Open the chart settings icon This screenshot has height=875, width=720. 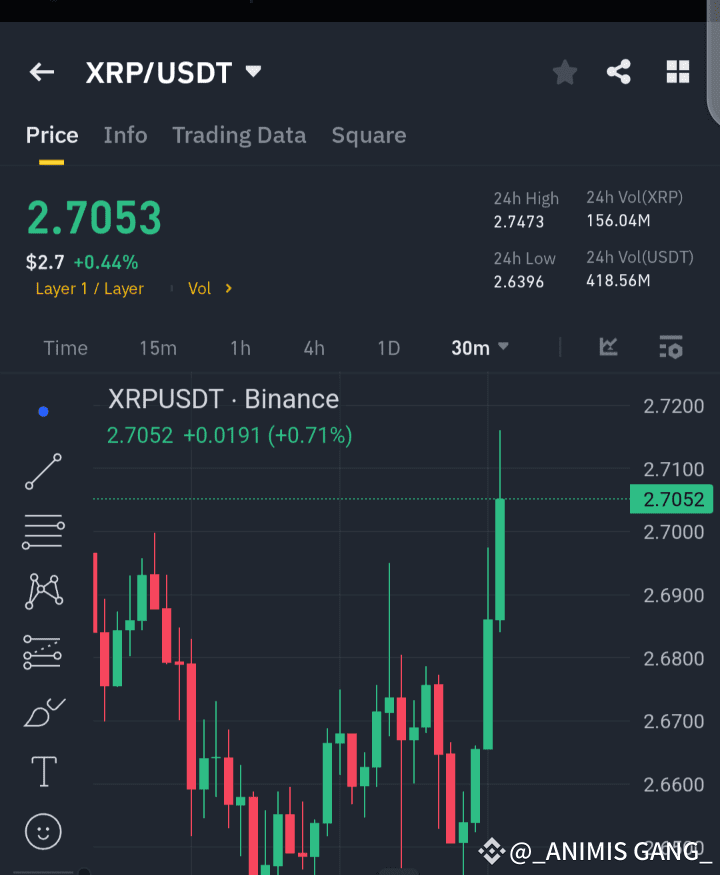coord(670,346)
